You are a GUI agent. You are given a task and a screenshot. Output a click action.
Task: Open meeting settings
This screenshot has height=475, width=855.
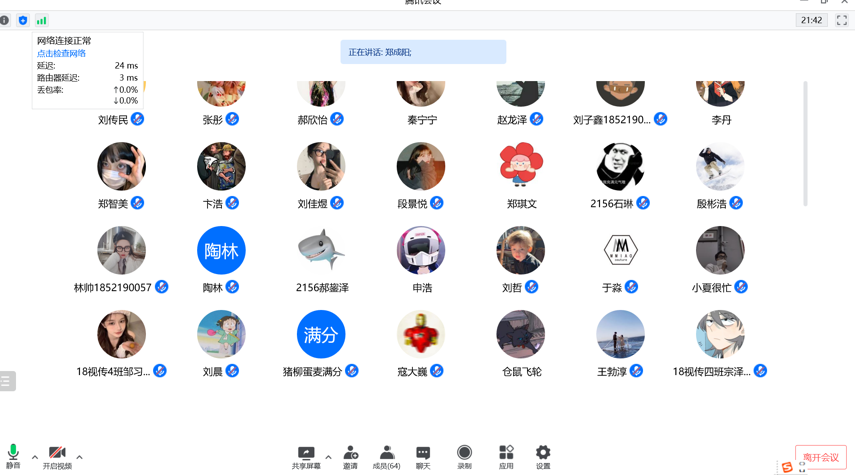(543, 456)
